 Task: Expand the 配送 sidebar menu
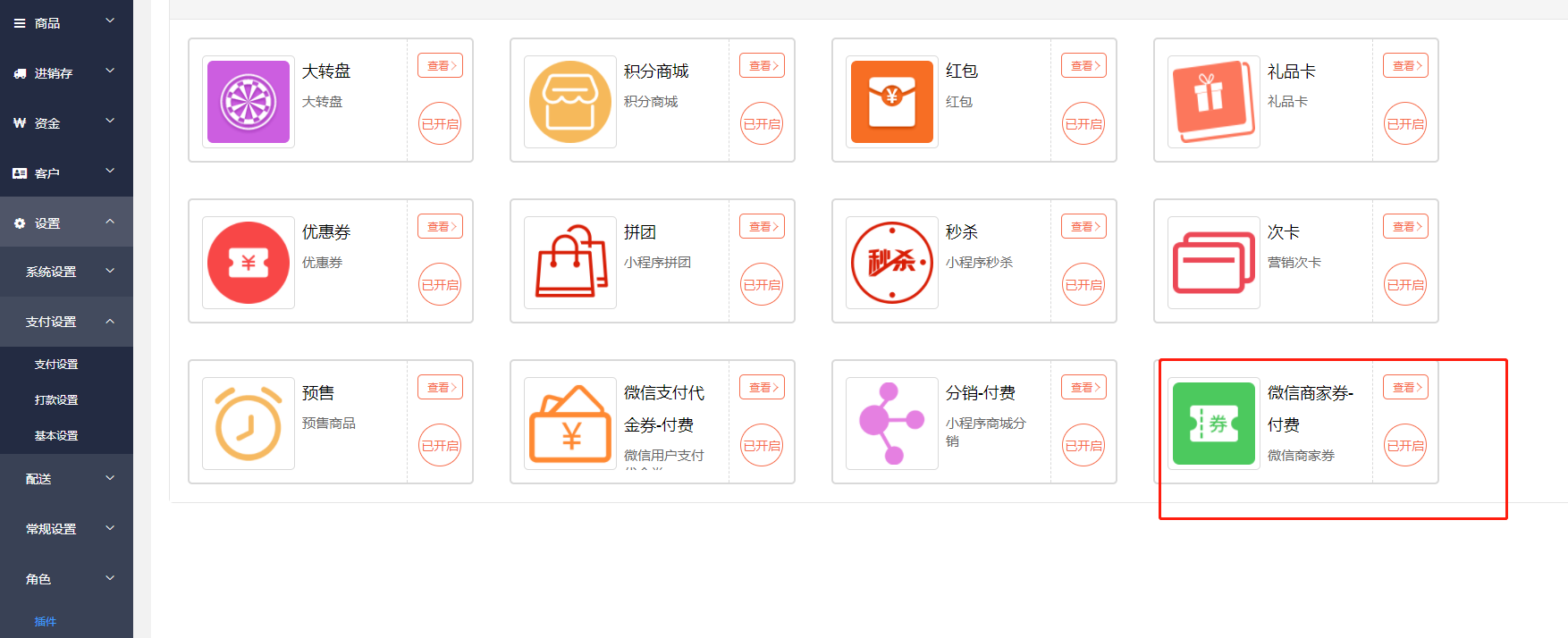pos(66,479)
